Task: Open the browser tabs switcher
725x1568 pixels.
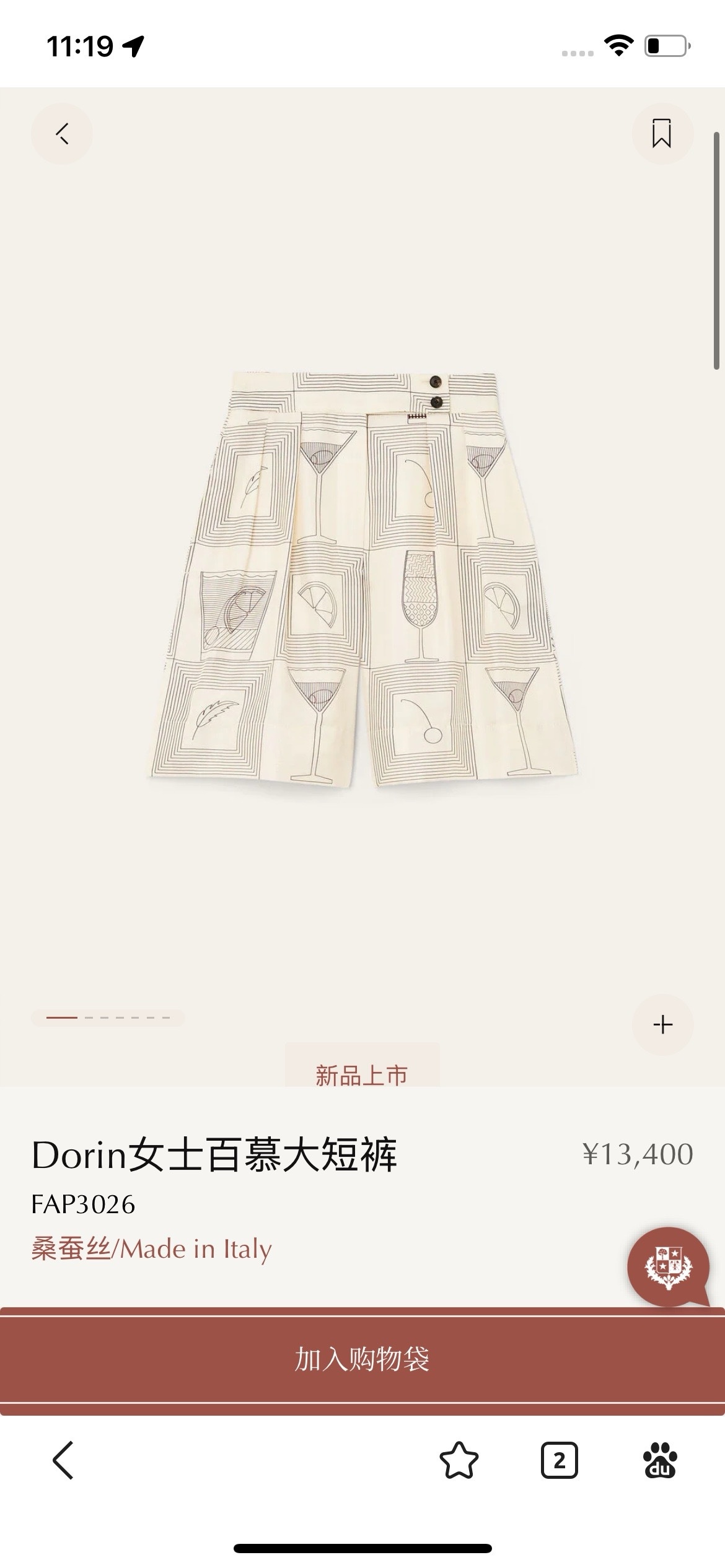Action: (559, 1460)
